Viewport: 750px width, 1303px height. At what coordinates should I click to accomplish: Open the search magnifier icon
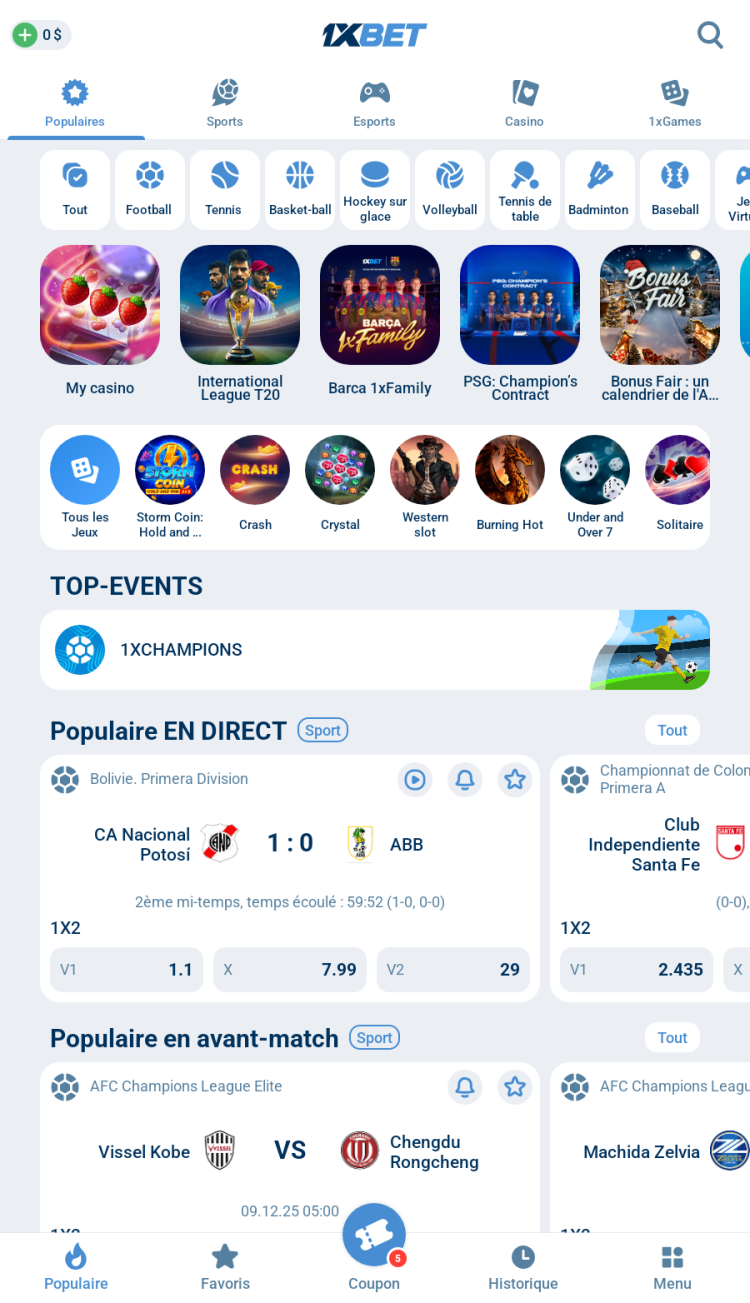[x=710, y=35]
